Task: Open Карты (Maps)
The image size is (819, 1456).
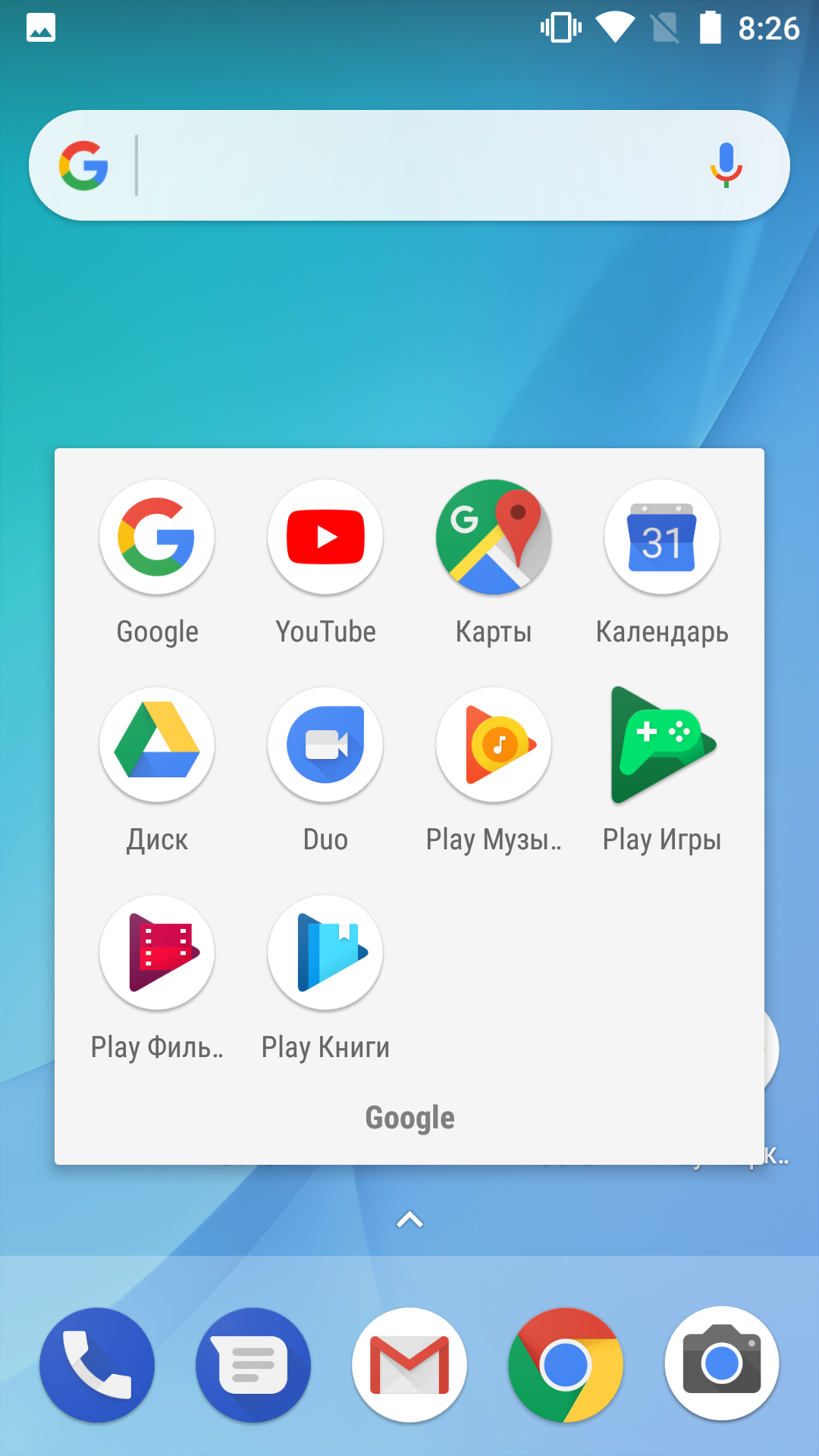Action: pyautogui.click(x=494, y=537)
